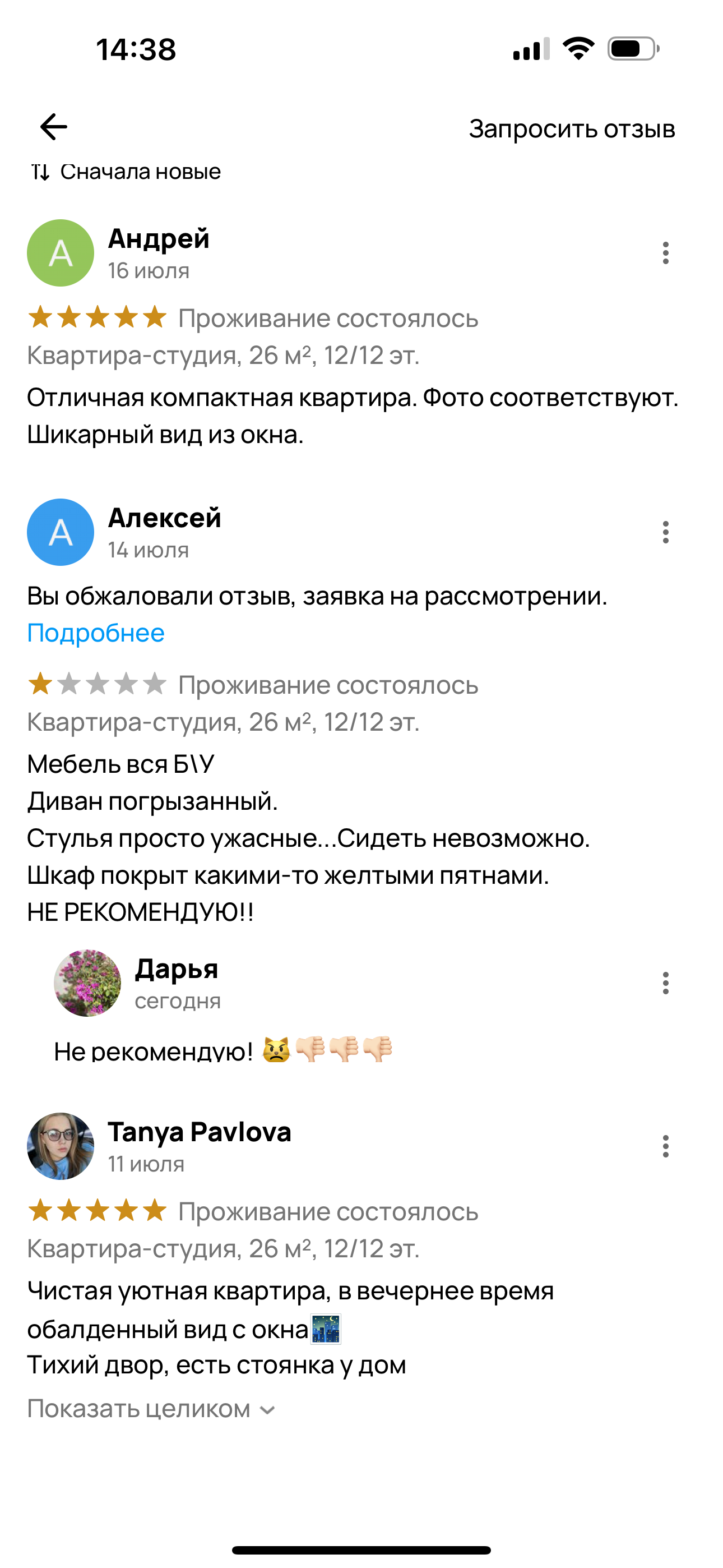Open the three-dot menu on Дарья's reply

(x=666, y=983)
